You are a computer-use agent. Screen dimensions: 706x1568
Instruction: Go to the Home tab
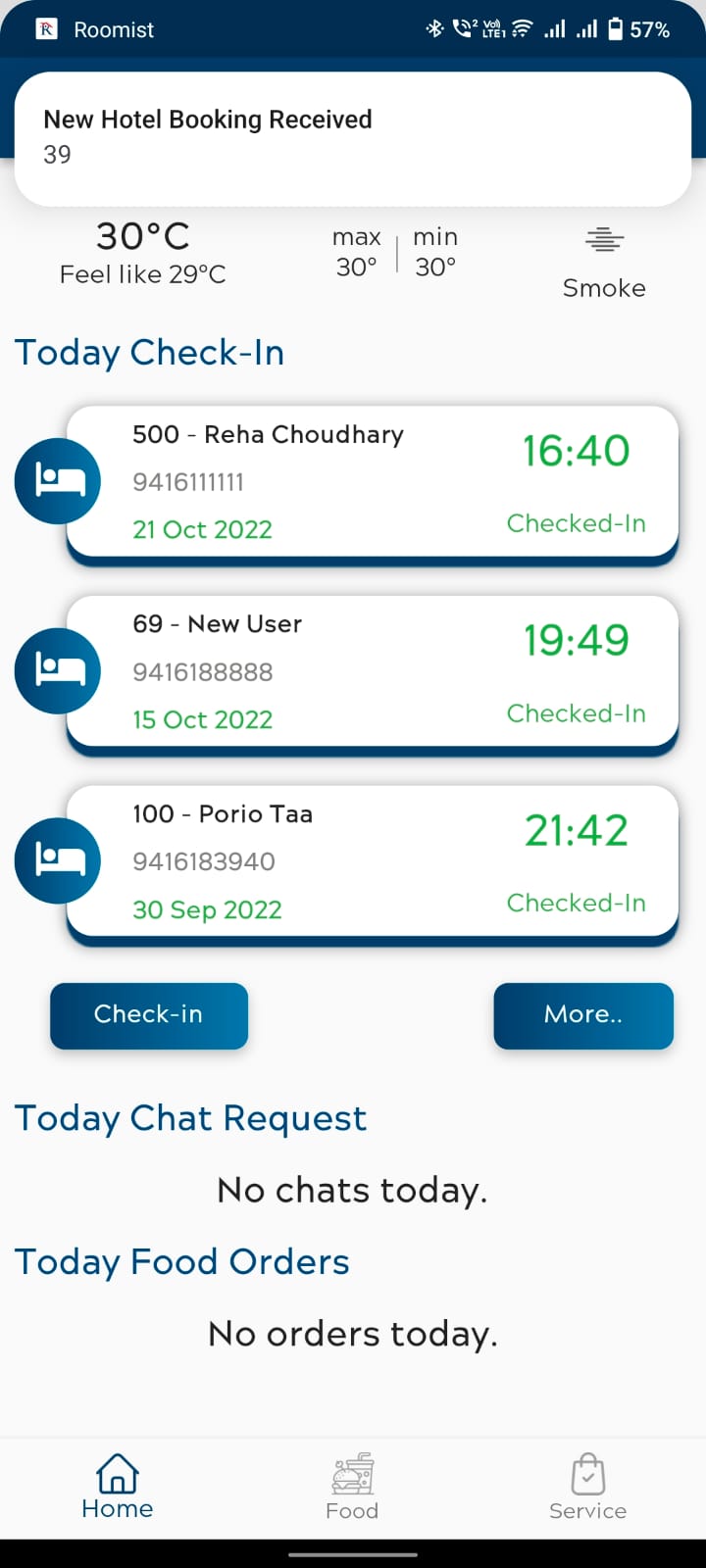point(118,1488)
